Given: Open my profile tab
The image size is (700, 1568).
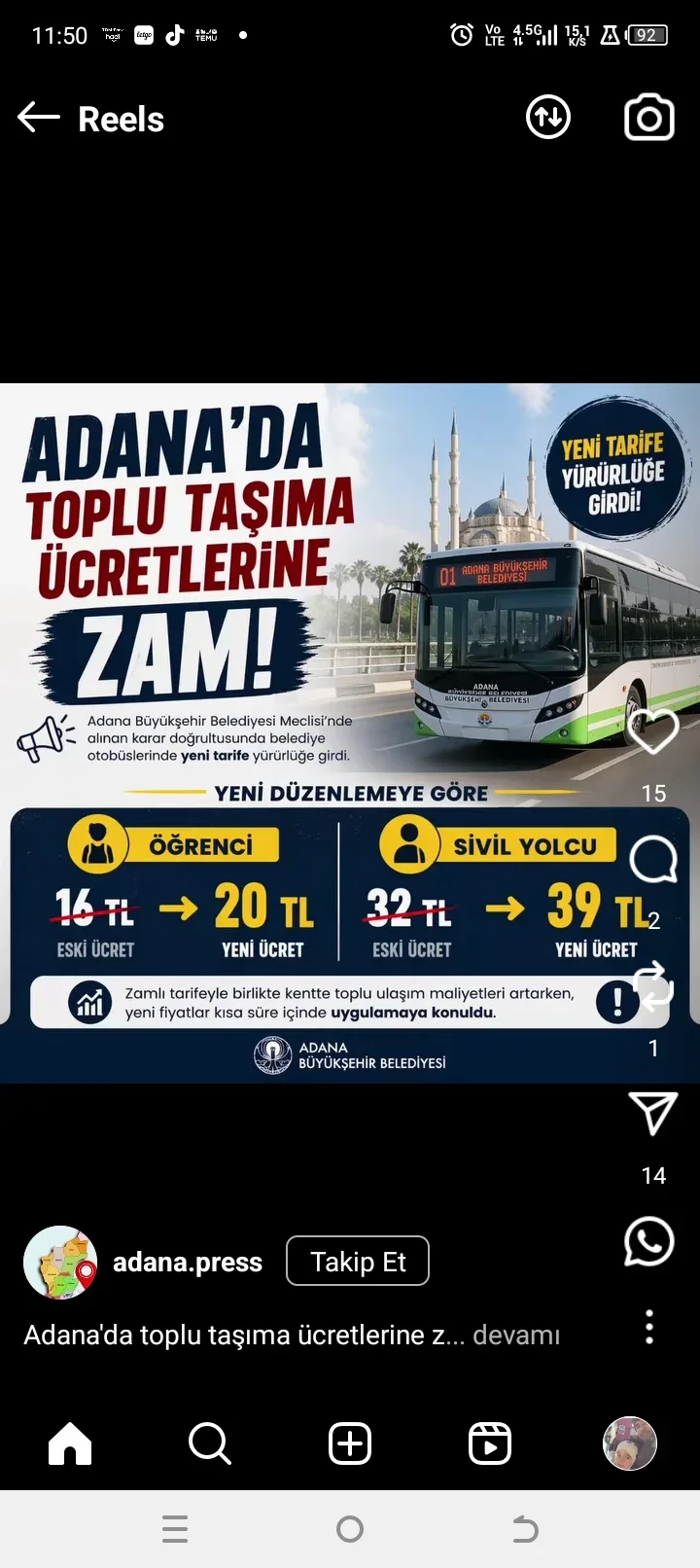Looking at the screenshot, I should tap(630, 1443).
